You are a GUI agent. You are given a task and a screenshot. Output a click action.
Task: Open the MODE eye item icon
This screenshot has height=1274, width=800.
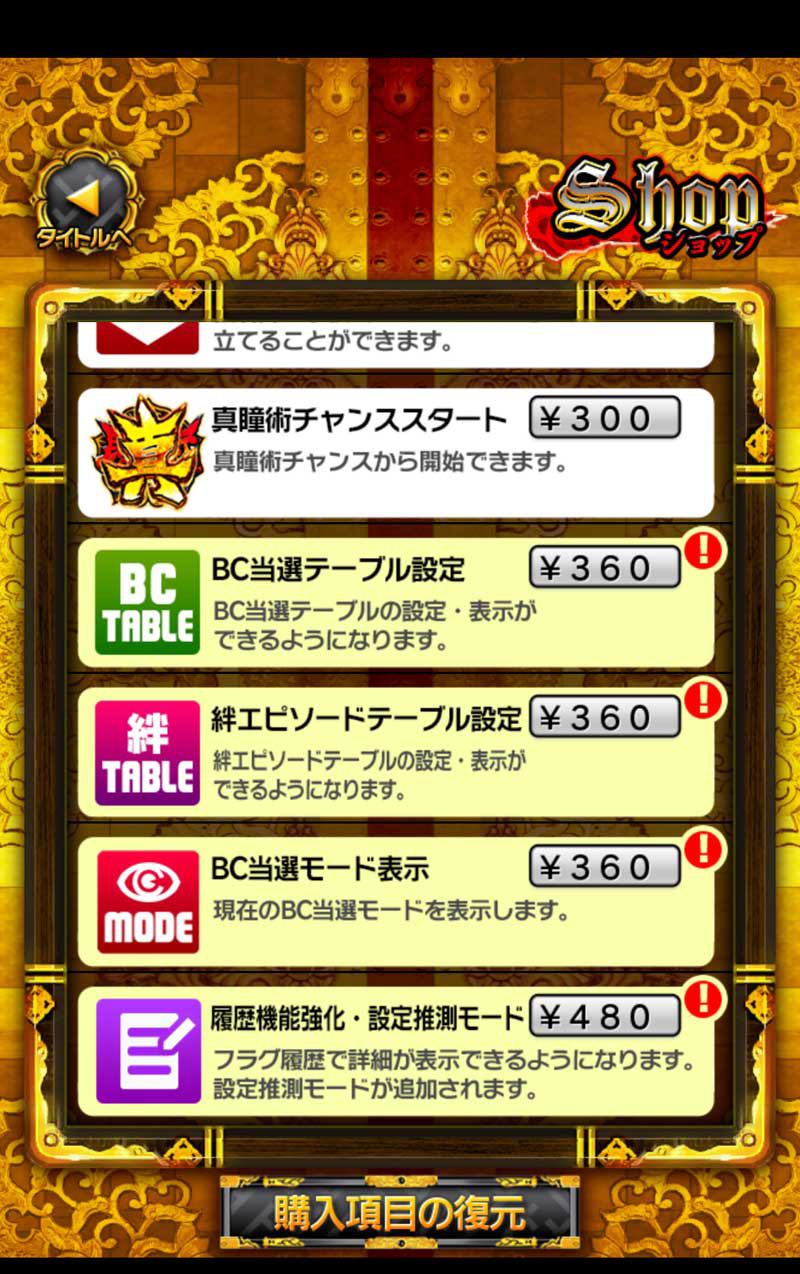coord(148,902)
